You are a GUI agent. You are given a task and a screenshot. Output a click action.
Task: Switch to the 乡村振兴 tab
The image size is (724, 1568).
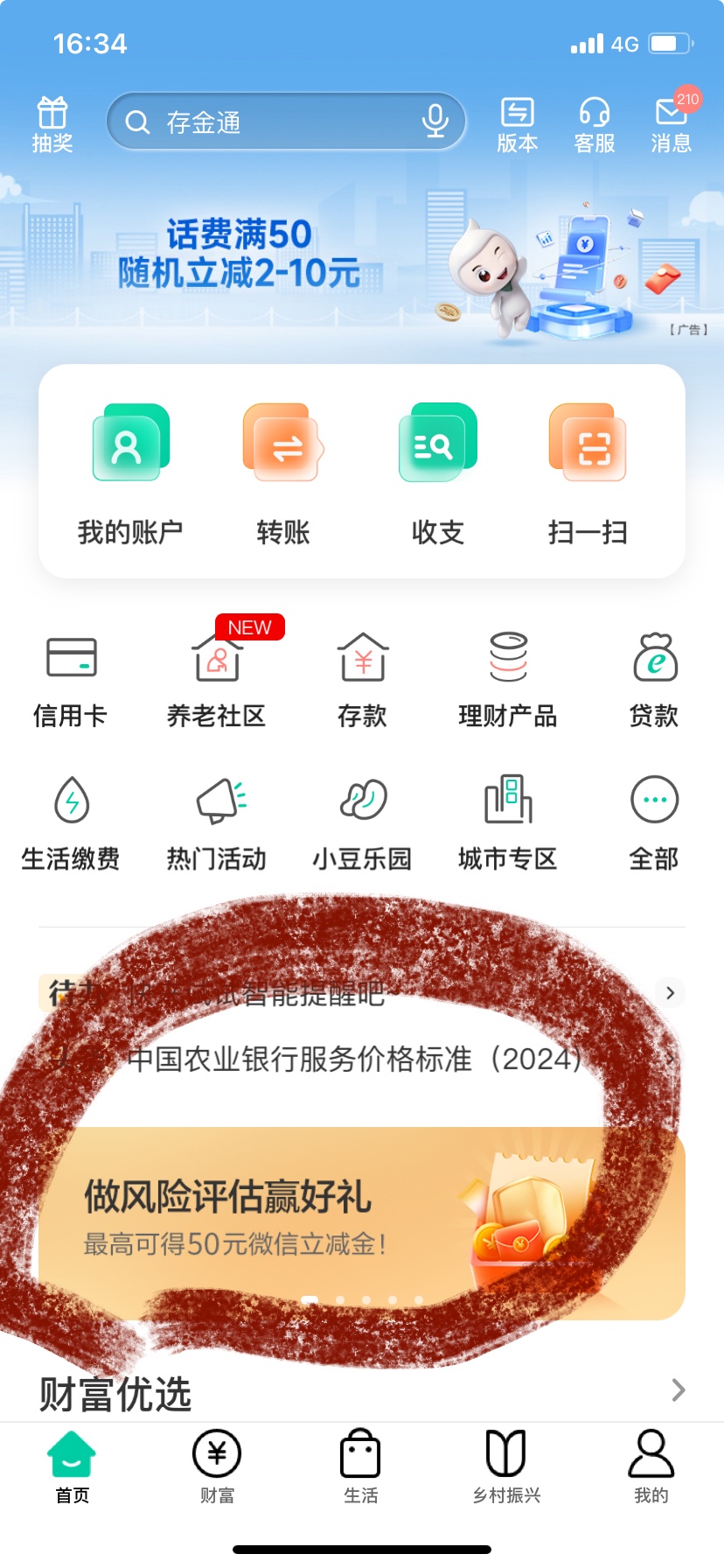(506, 1466)
